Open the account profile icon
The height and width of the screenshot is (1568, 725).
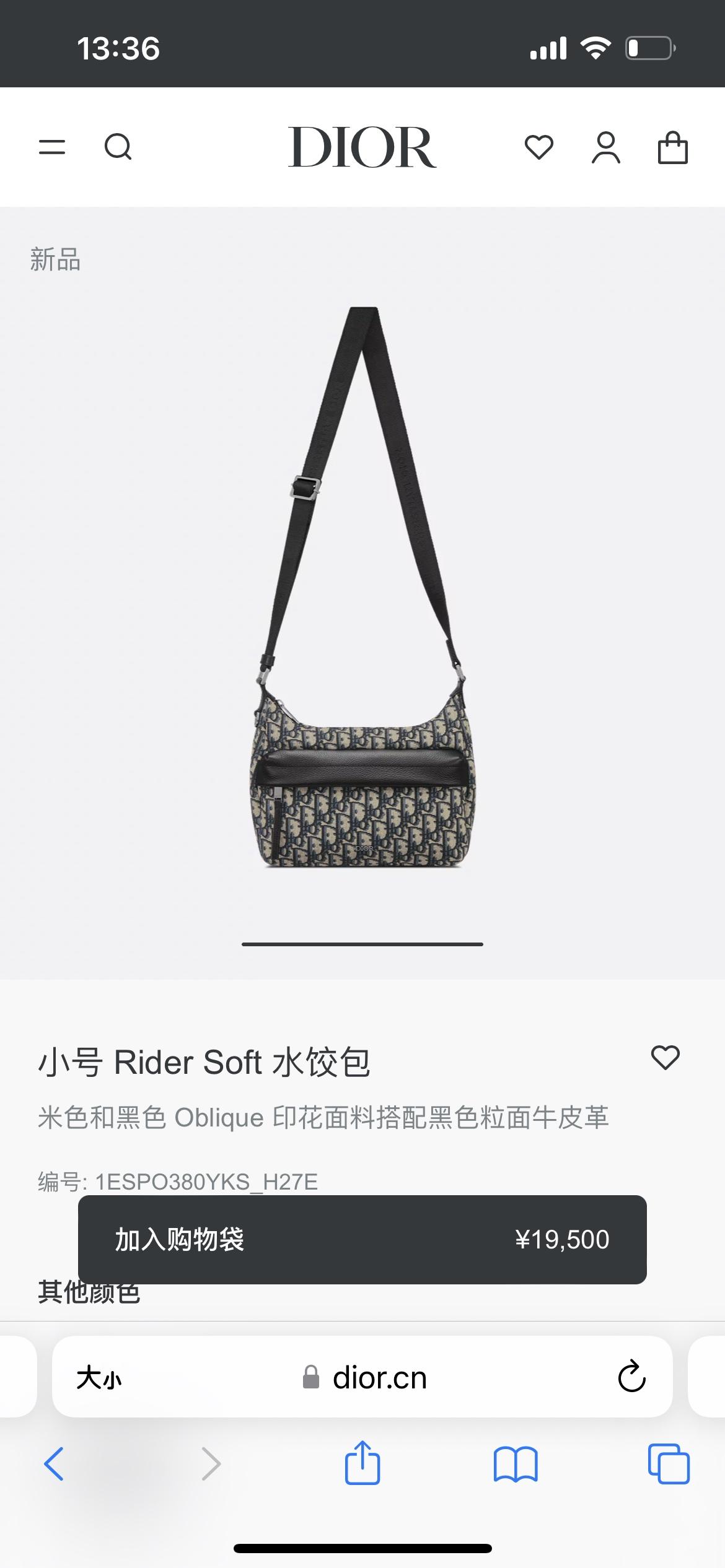click(605, 147)
